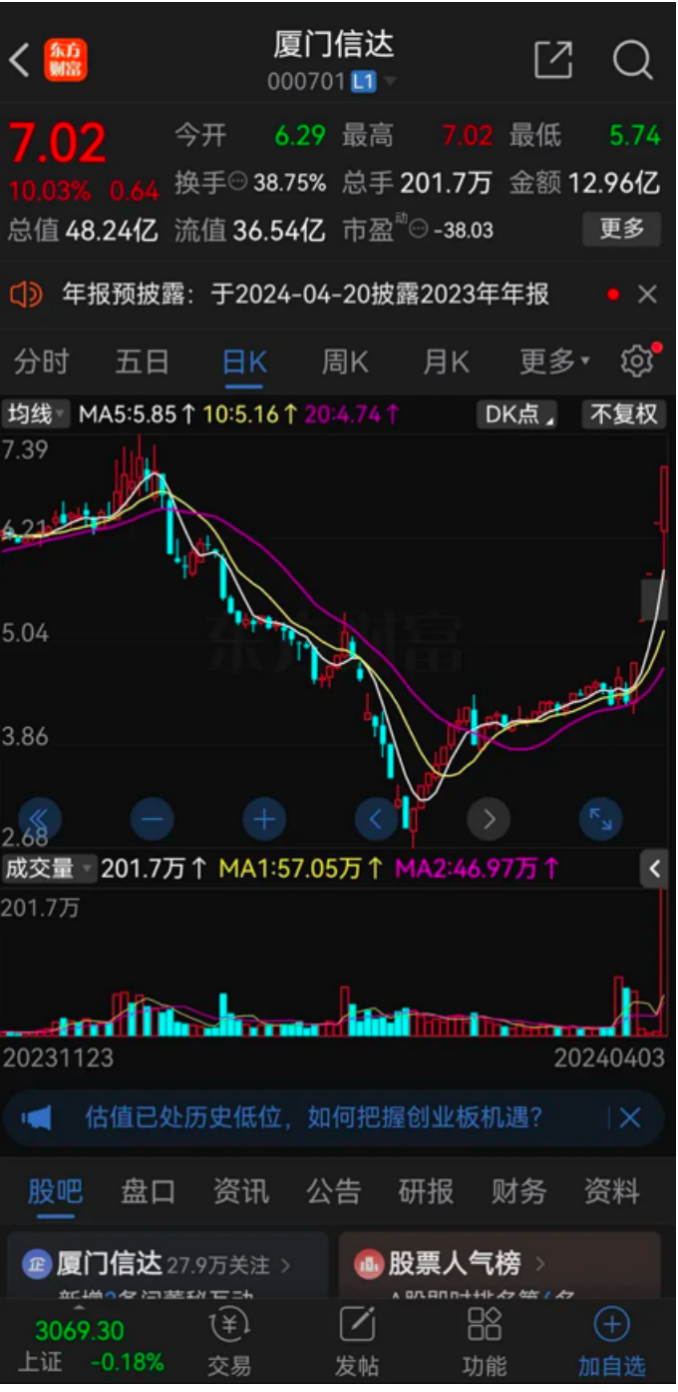Zoom in the K-line chart
The height and width of the screenshot is (1392, 678).
(264, 820)
